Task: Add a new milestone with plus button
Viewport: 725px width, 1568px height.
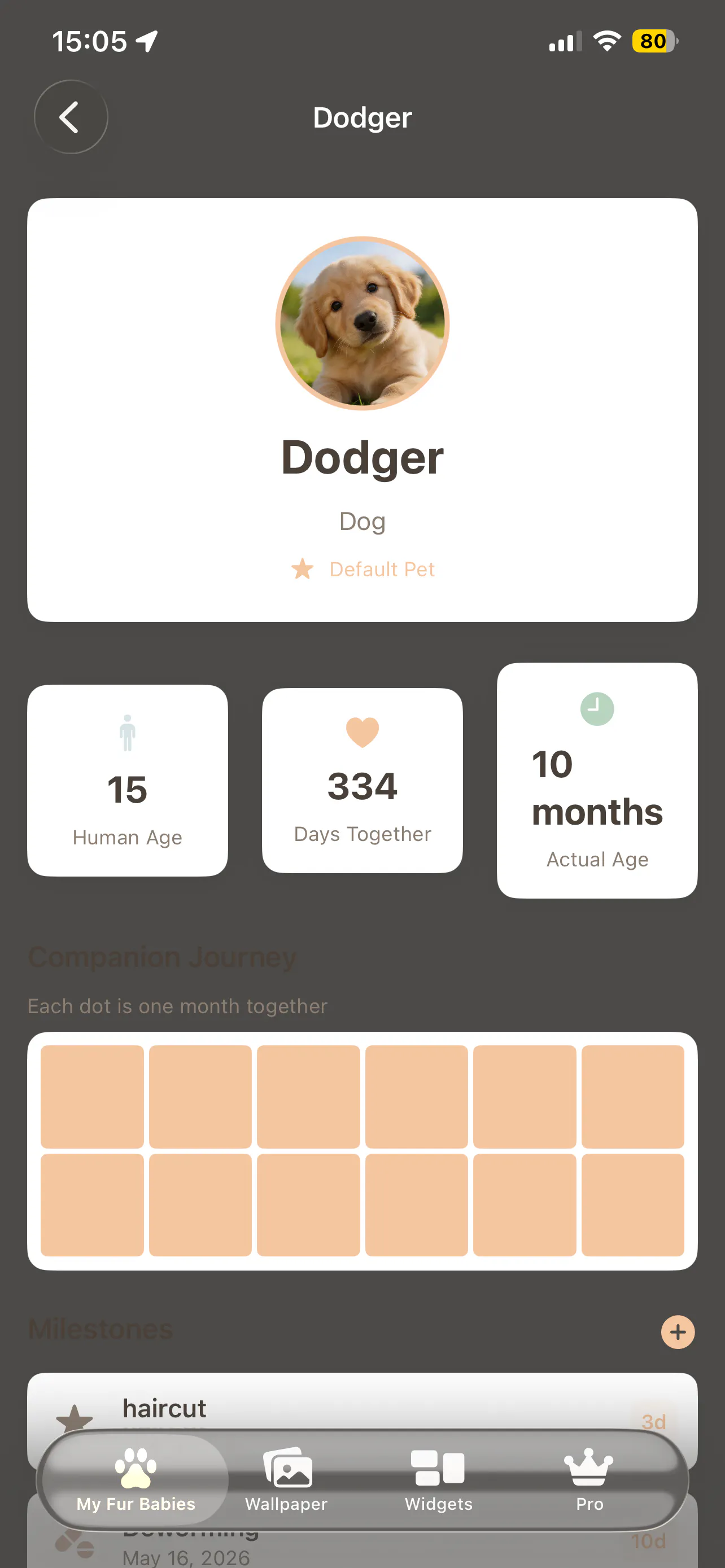Action: 678,1333
